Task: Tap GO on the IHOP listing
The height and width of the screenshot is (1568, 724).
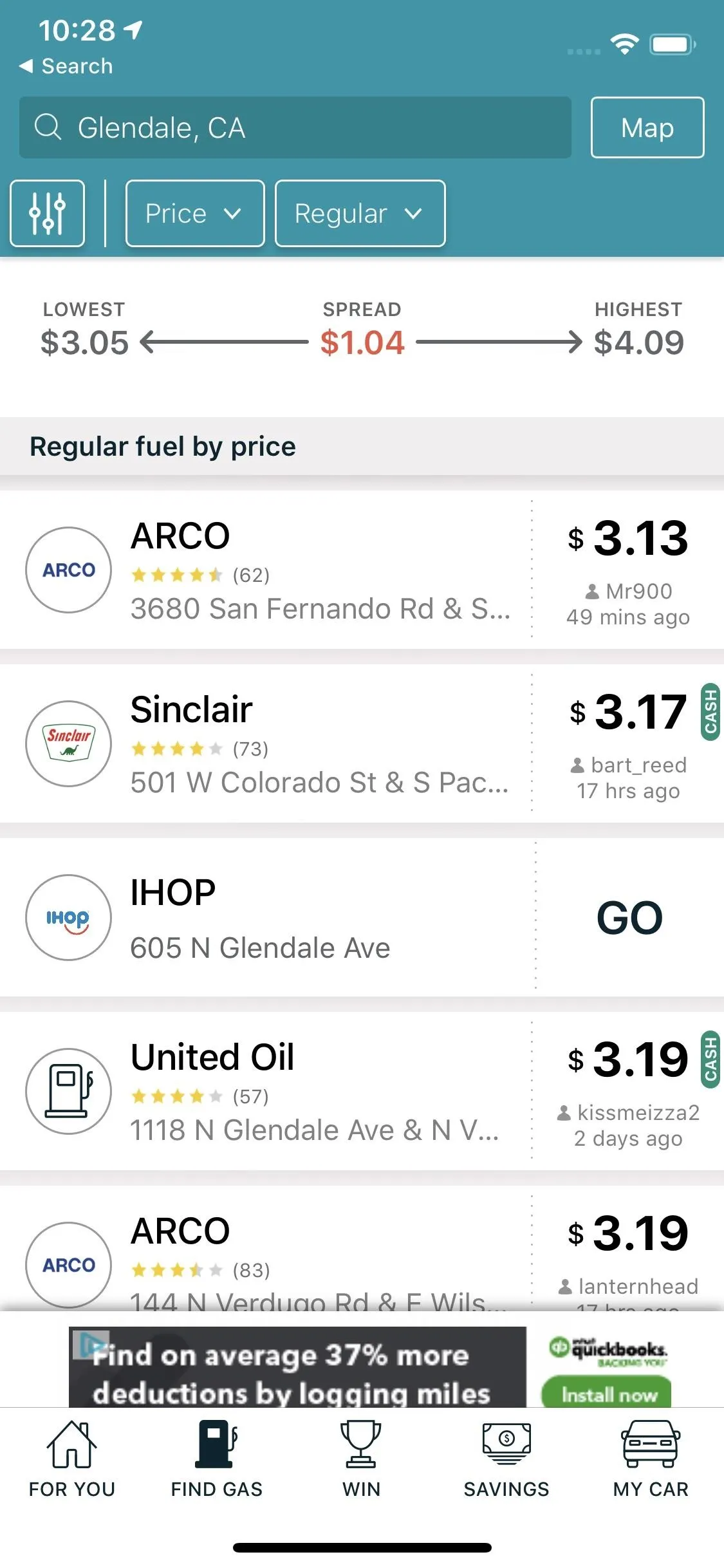Action: click(x=629, y=918)
